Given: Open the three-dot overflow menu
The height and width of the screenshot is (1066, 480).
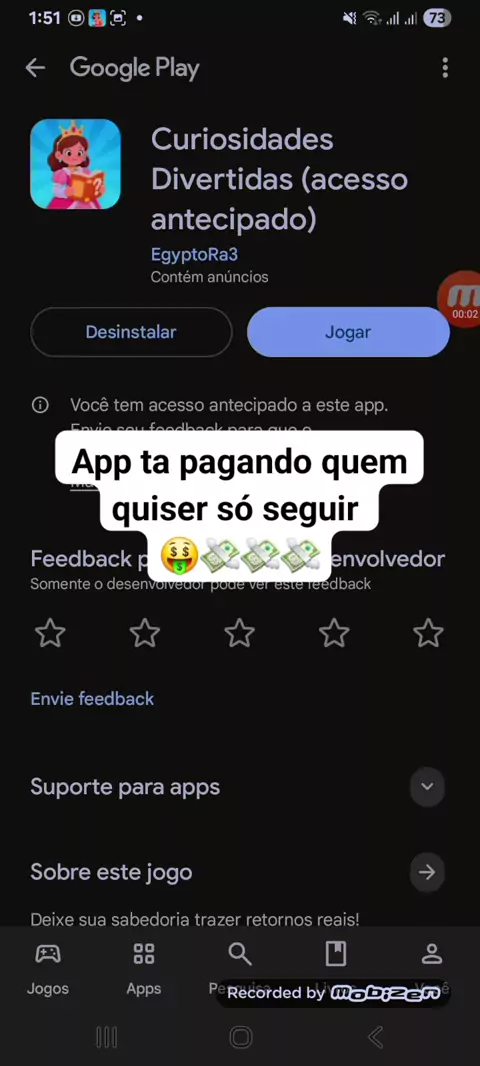Looking at the screenshot, I should coord(445,67).
